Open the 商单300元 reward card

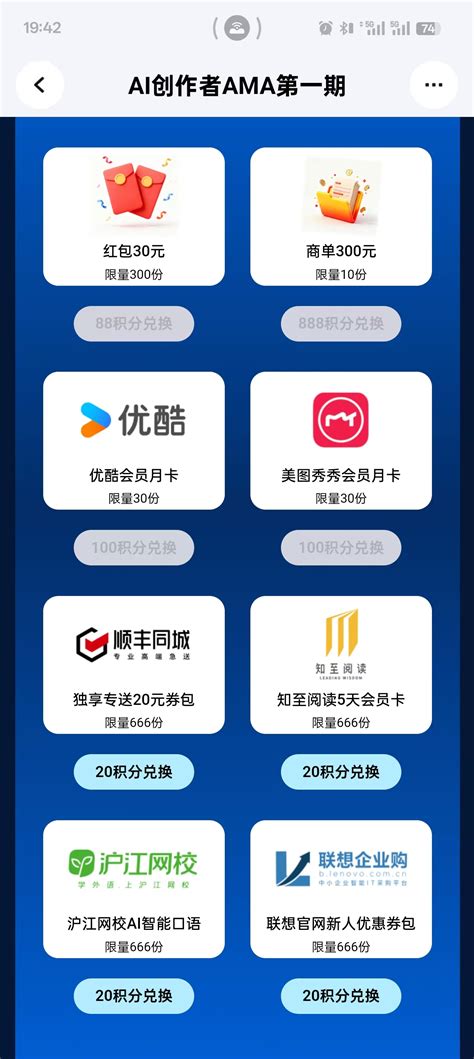point(341,217)
